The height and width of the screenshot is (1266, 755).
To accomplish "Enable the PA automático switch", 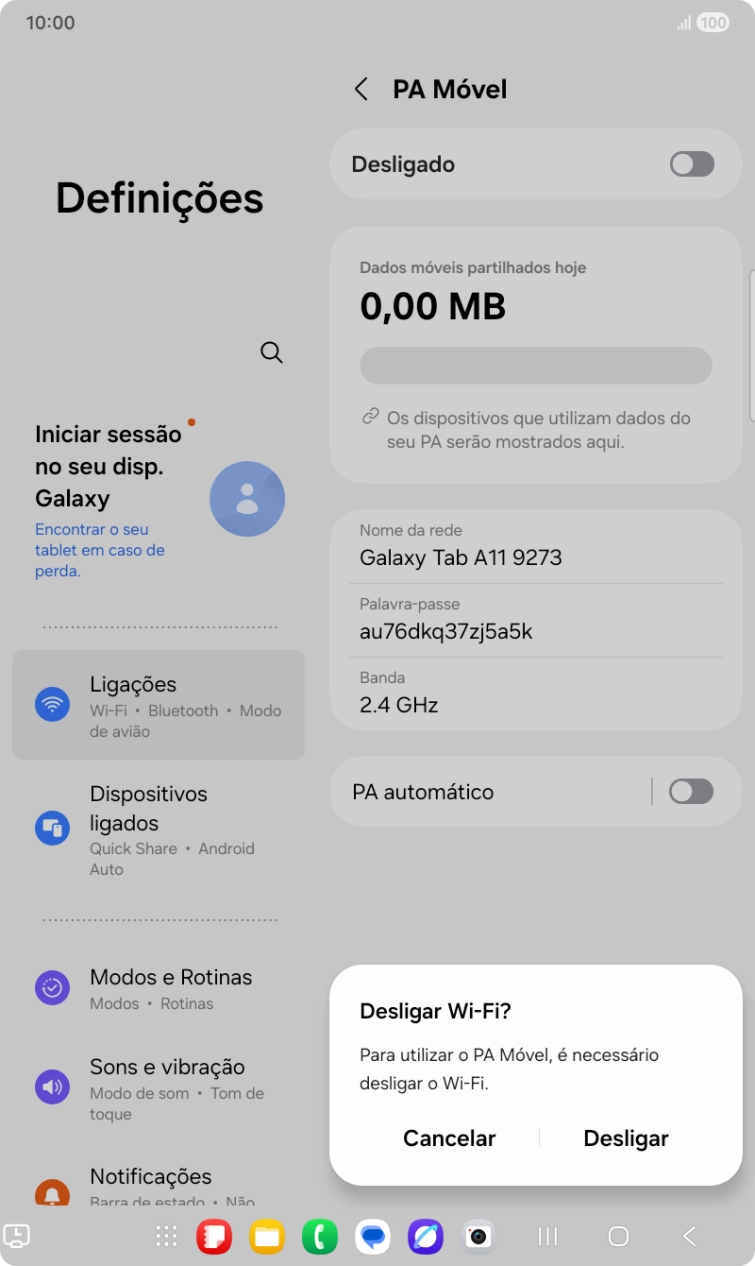I will click(x=691, y=792).
